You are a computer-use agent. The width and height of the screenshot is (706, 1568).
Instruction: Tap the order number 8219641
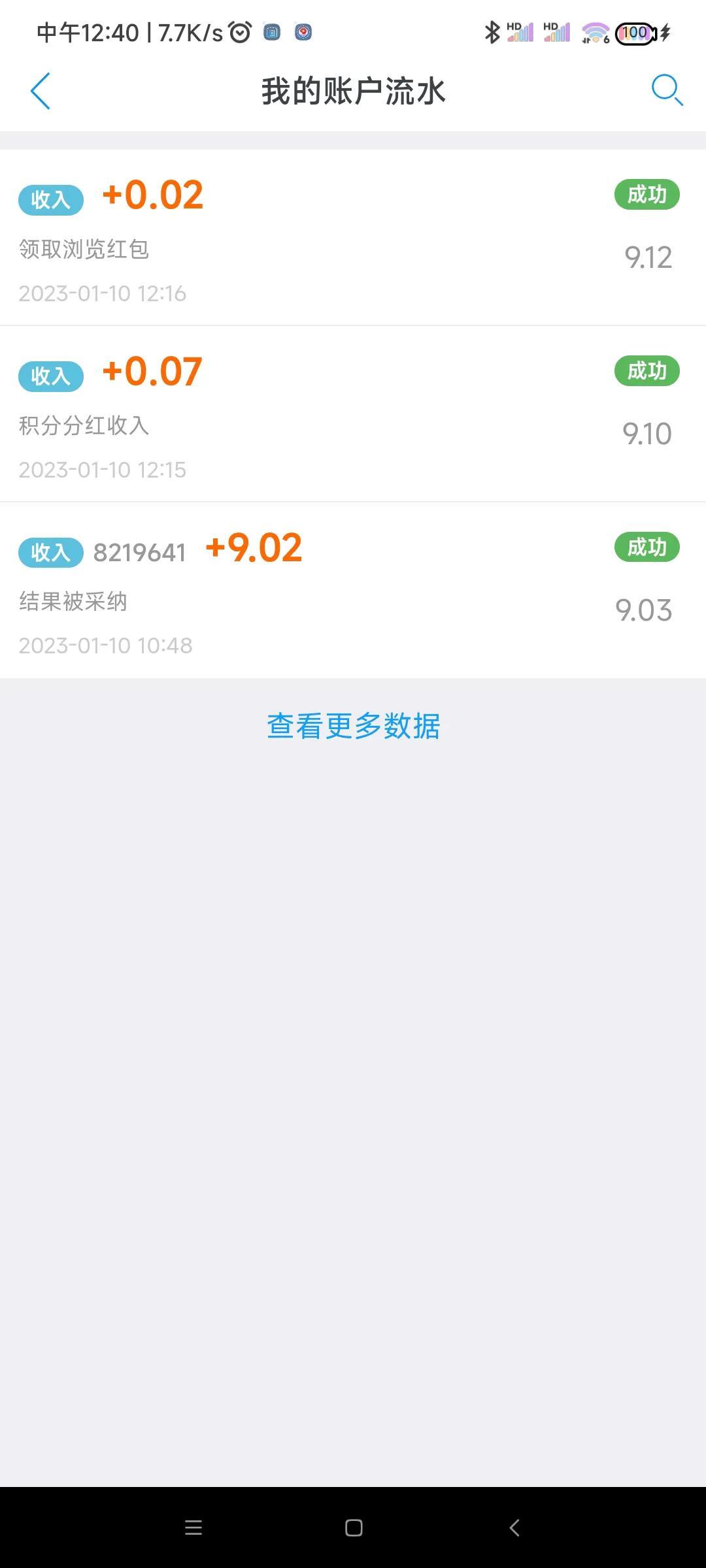(x=140, y=552)
